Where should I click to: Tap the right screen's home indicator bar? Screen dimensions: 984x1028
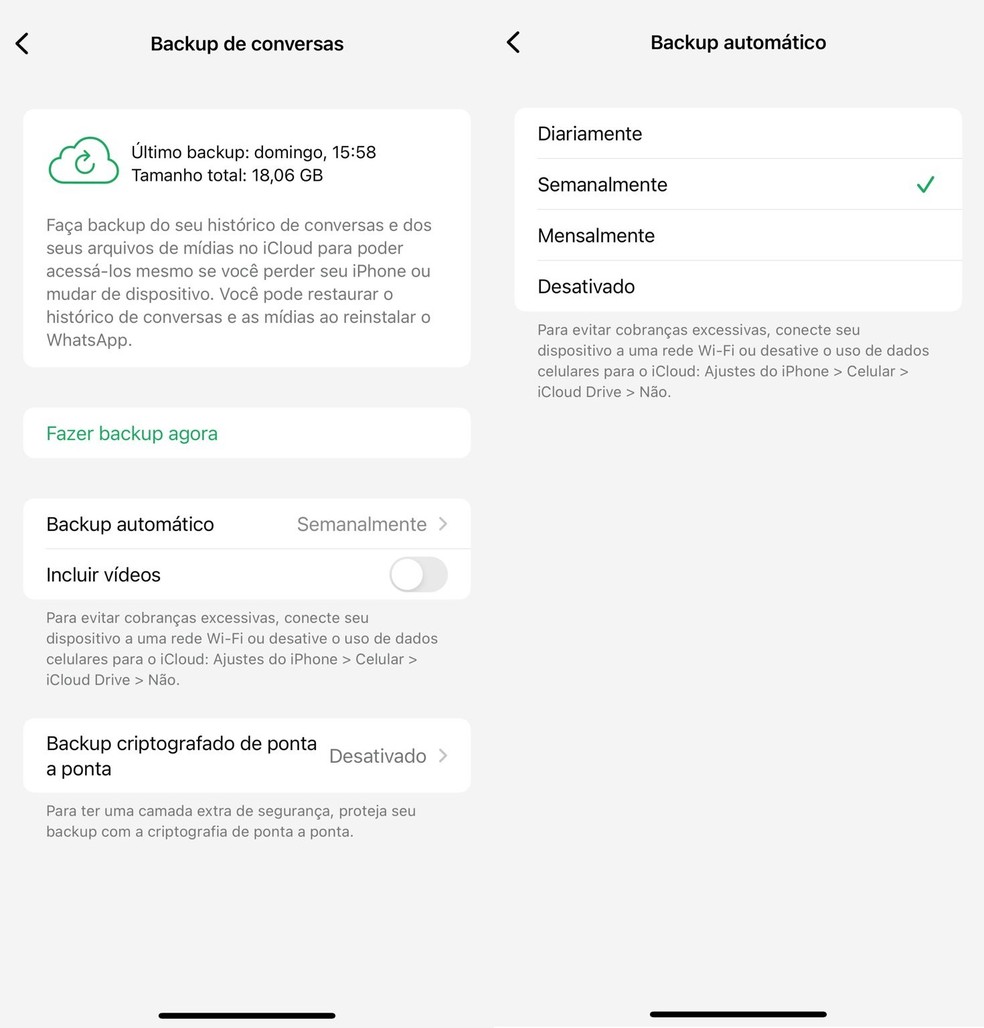tap(738, 1015)
